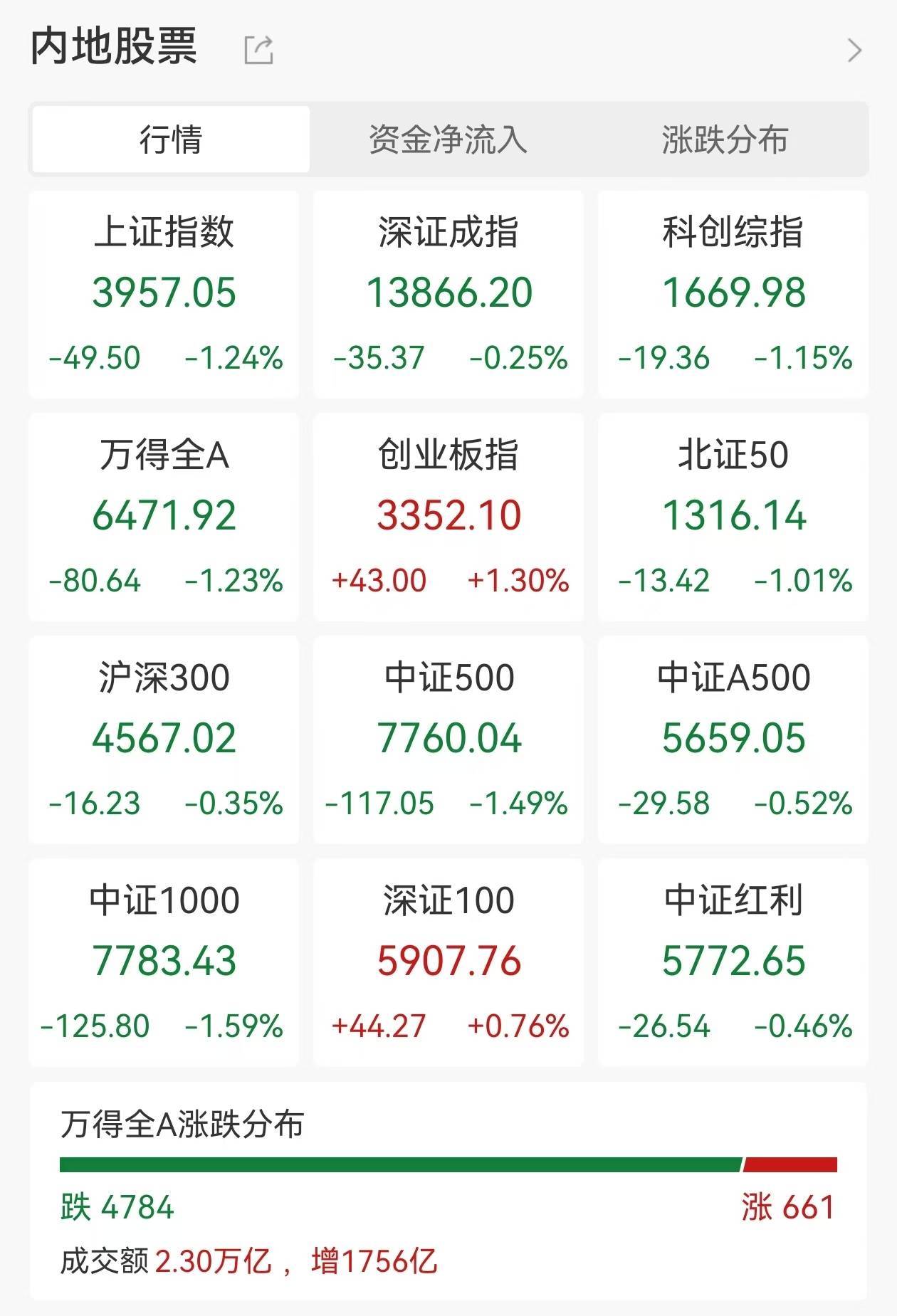Open the 中证1000 index card
The height and width of the screenshot is (1316, 897).
tap(164, 962)
